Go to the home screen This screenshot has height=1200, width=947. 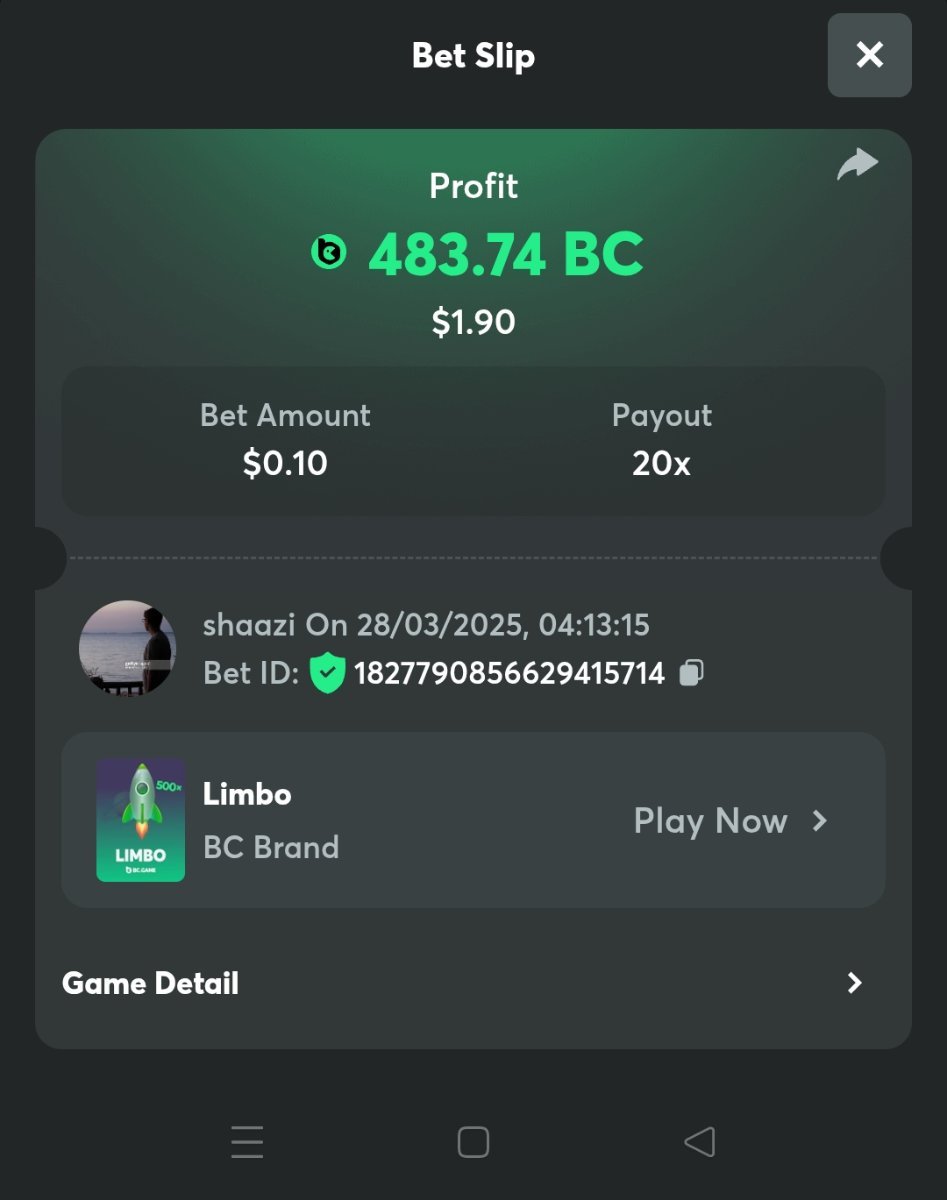coord(473,1141)
